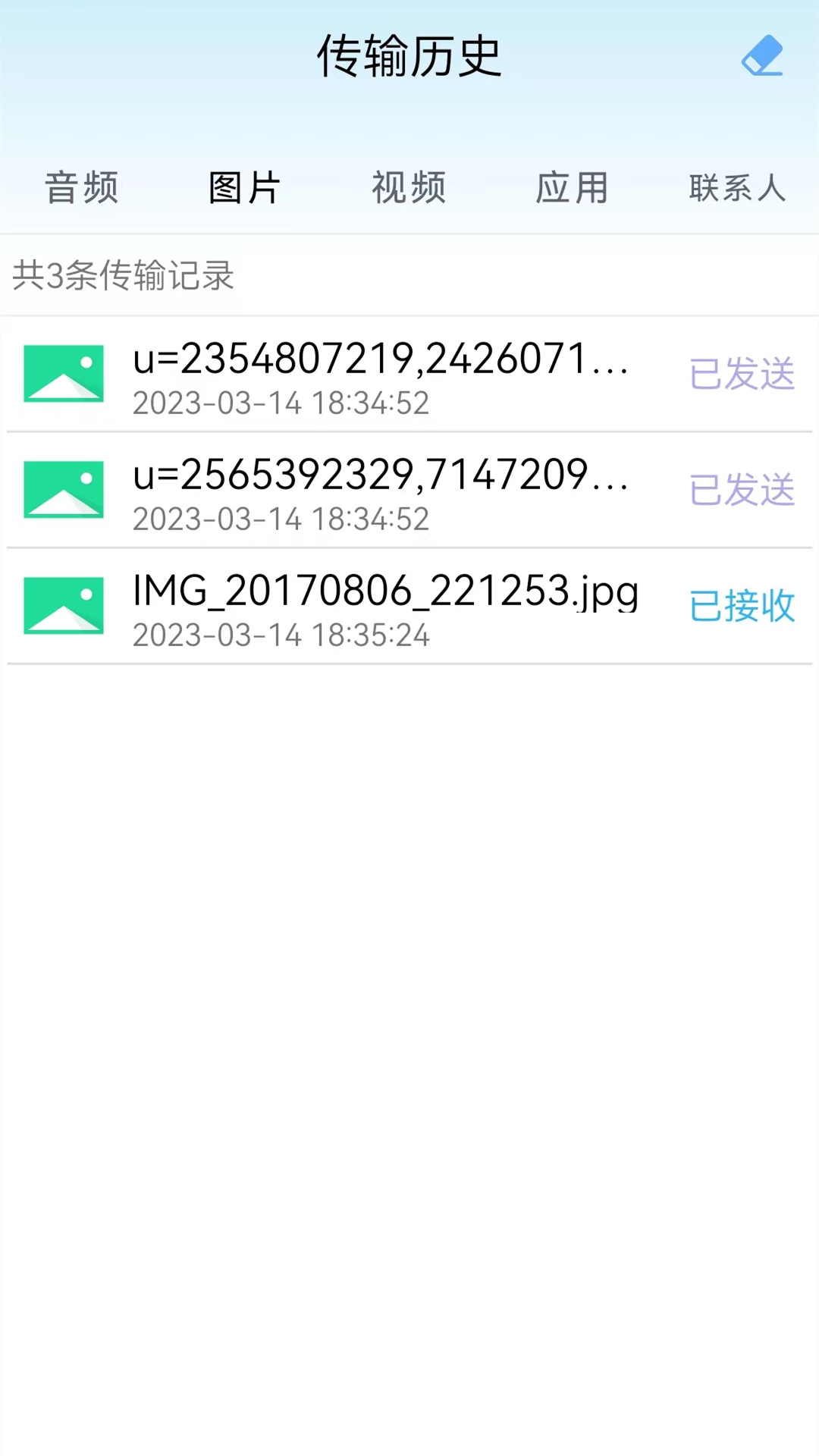
Task: Select the 应用 tab
Action: [x=573, y=187]
